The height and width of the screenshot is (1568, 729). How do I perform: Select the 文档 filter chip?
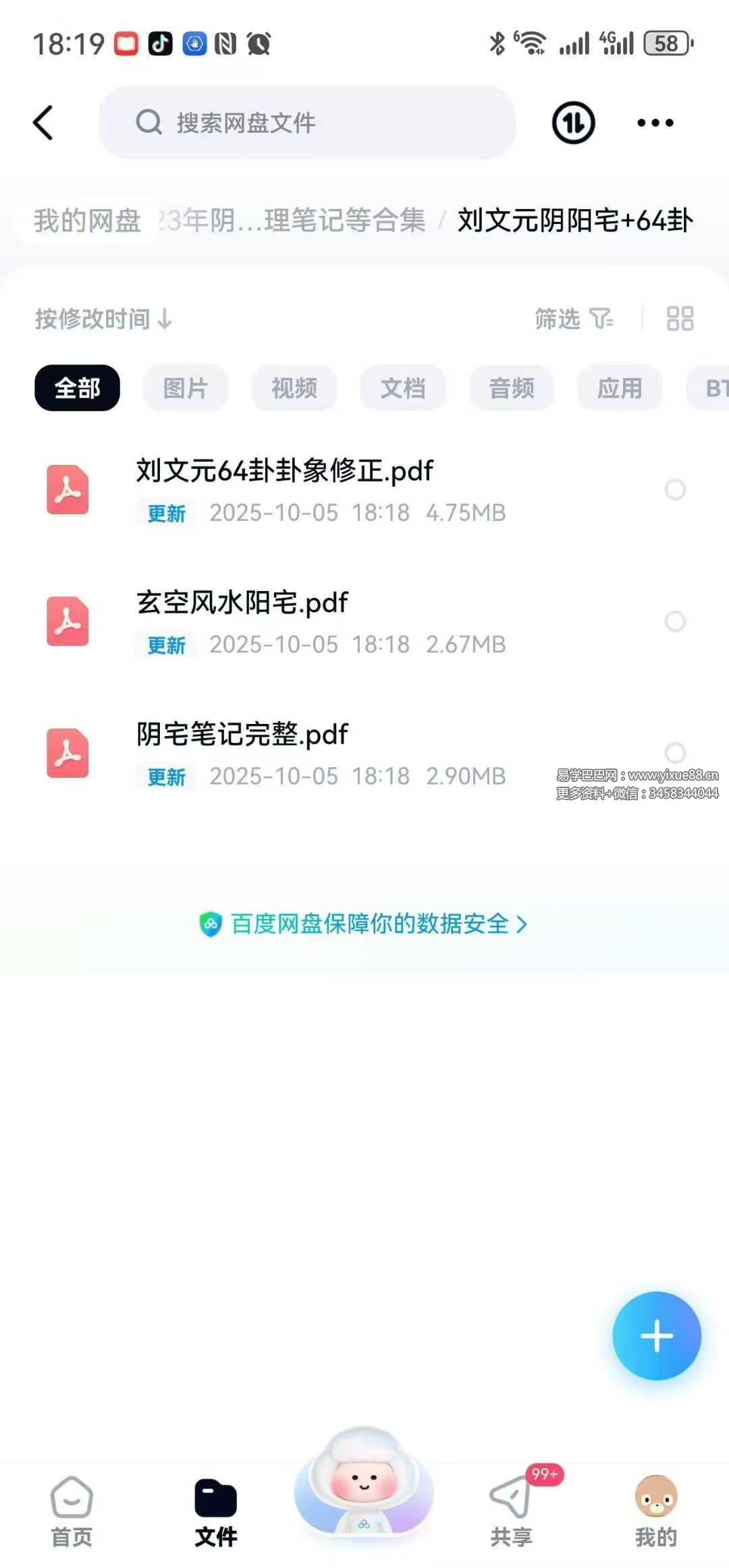402,388
